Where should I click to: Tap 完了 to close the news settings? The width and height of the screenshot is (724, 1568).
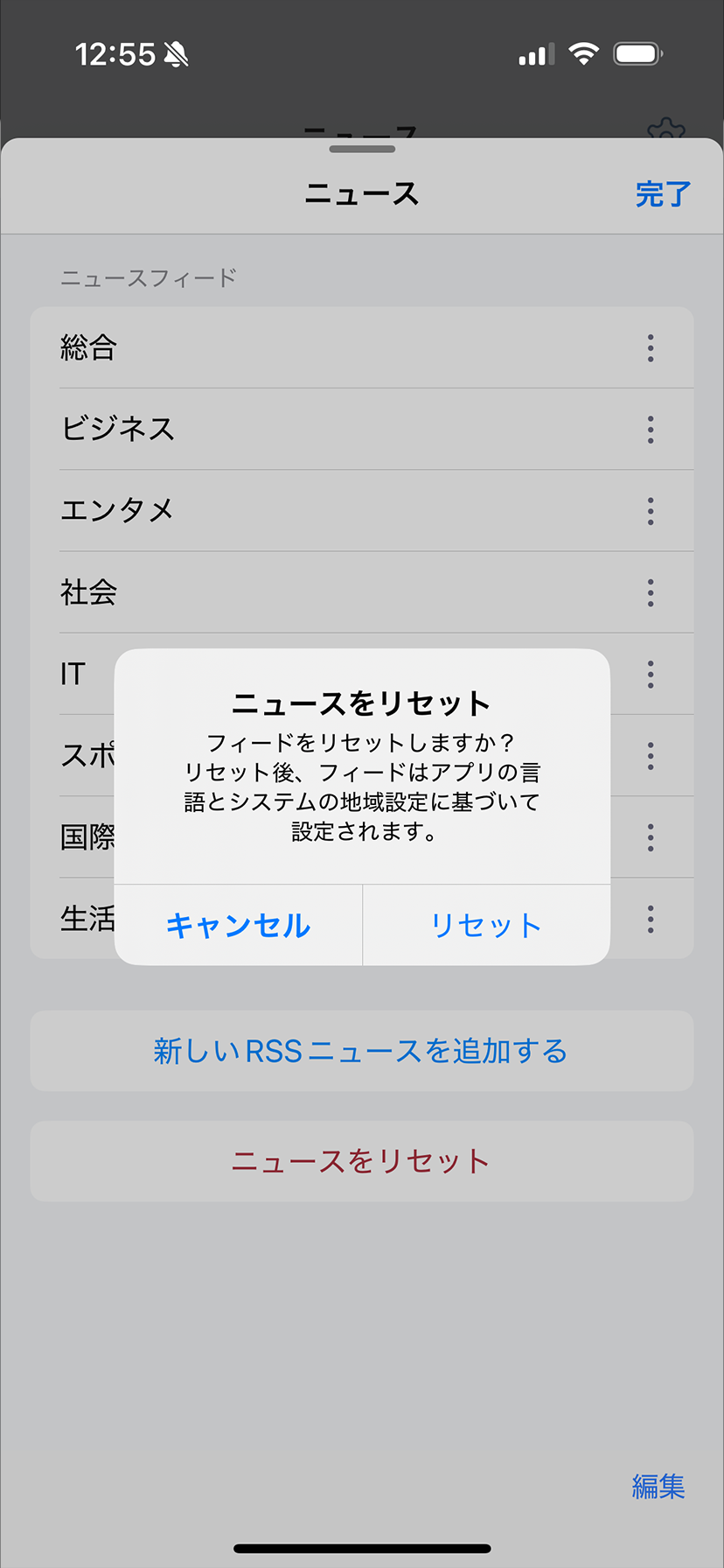click(x=663, y=192)
